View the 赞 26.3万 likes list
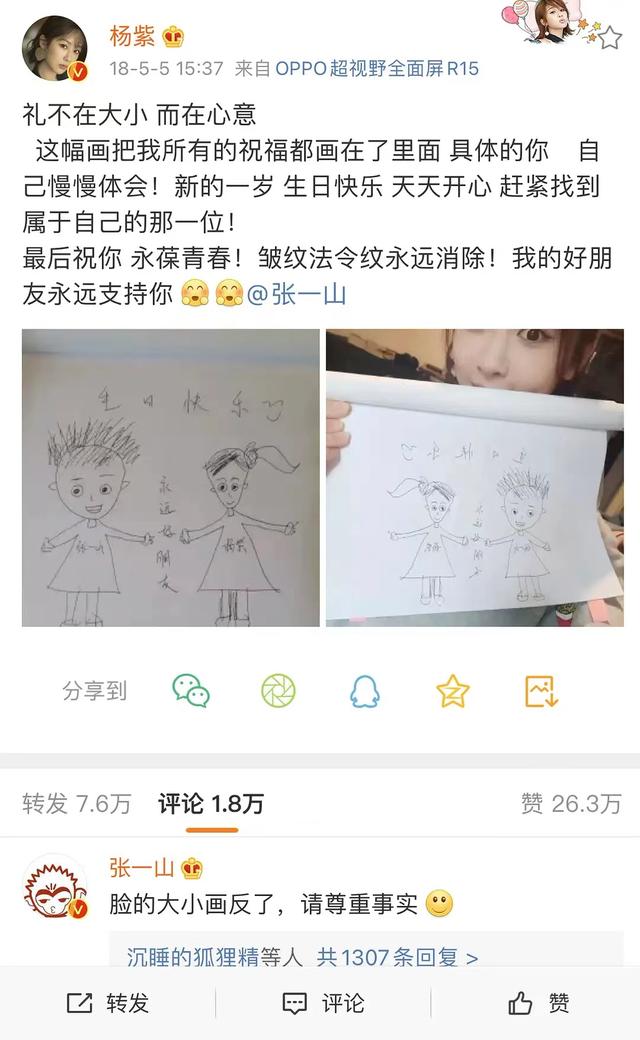 (570, 804)
